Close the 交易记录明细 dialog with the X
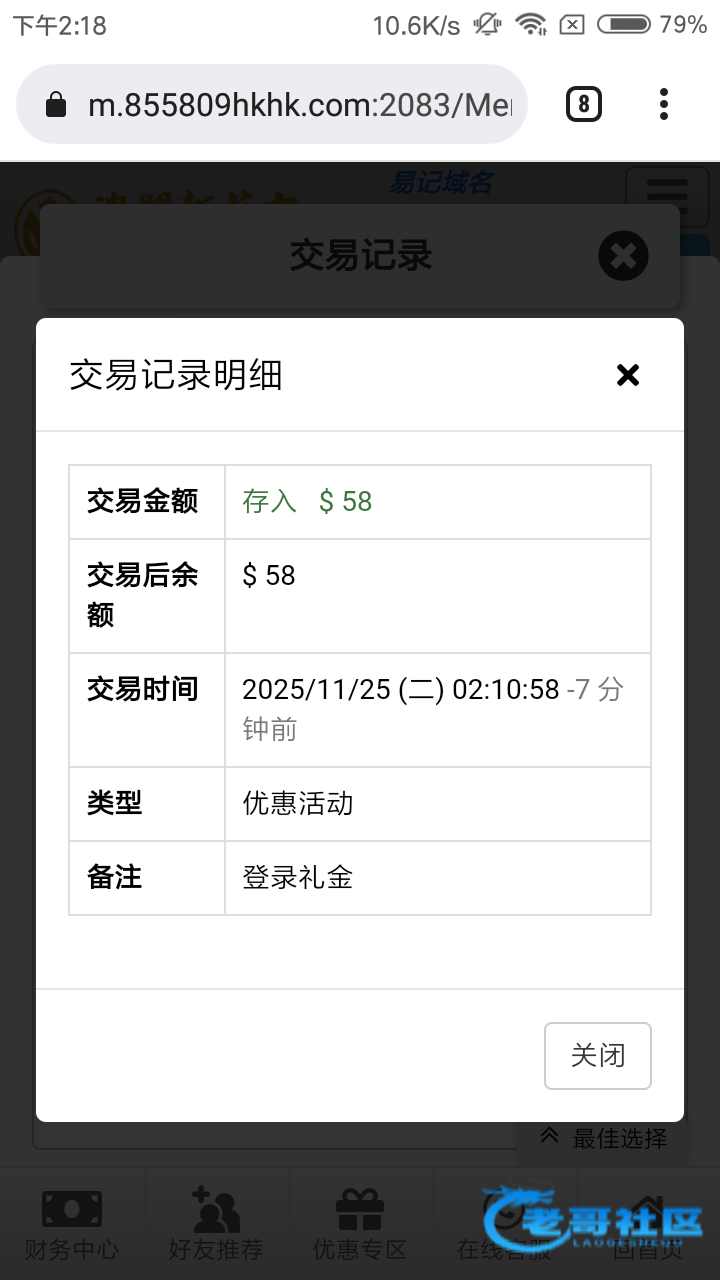720x1280 pixels. pyautogui.click(x=627, y=375)
